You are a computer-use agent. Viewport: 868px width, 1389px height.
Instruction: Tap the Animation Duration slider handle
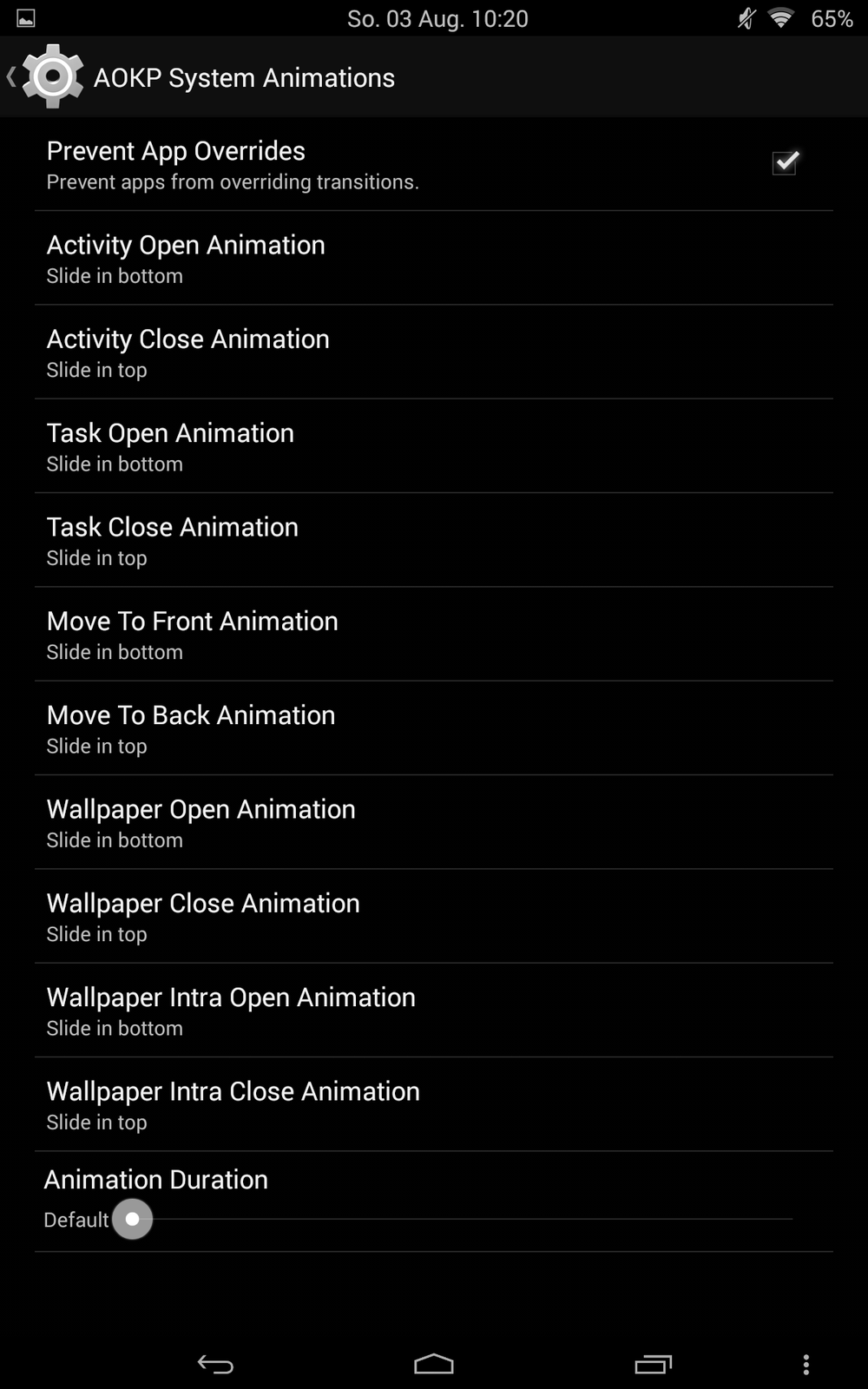tap(133, 1219)
